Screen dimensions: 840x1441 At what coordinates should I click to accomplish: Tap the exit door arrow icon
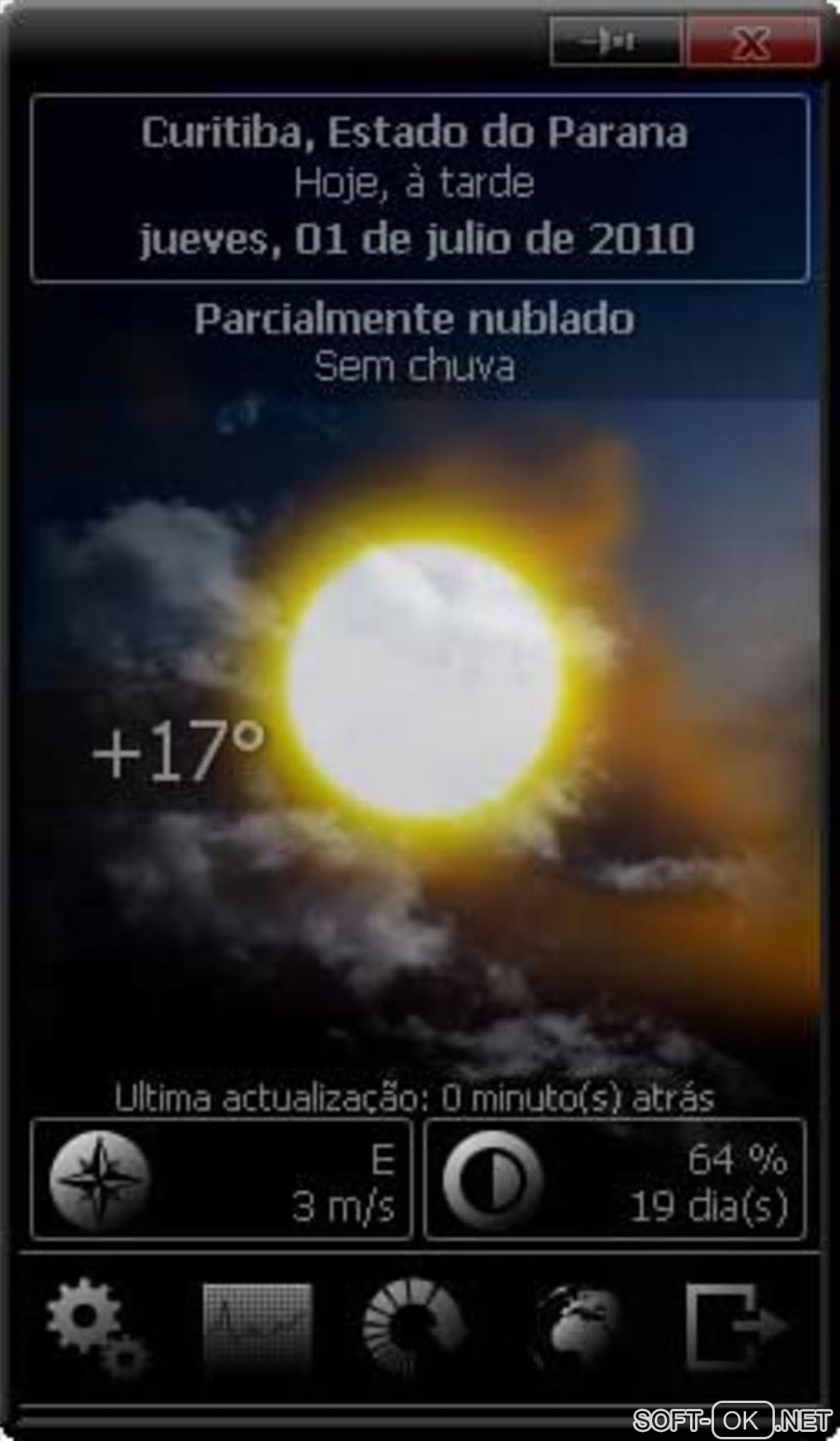(734, 1327)
